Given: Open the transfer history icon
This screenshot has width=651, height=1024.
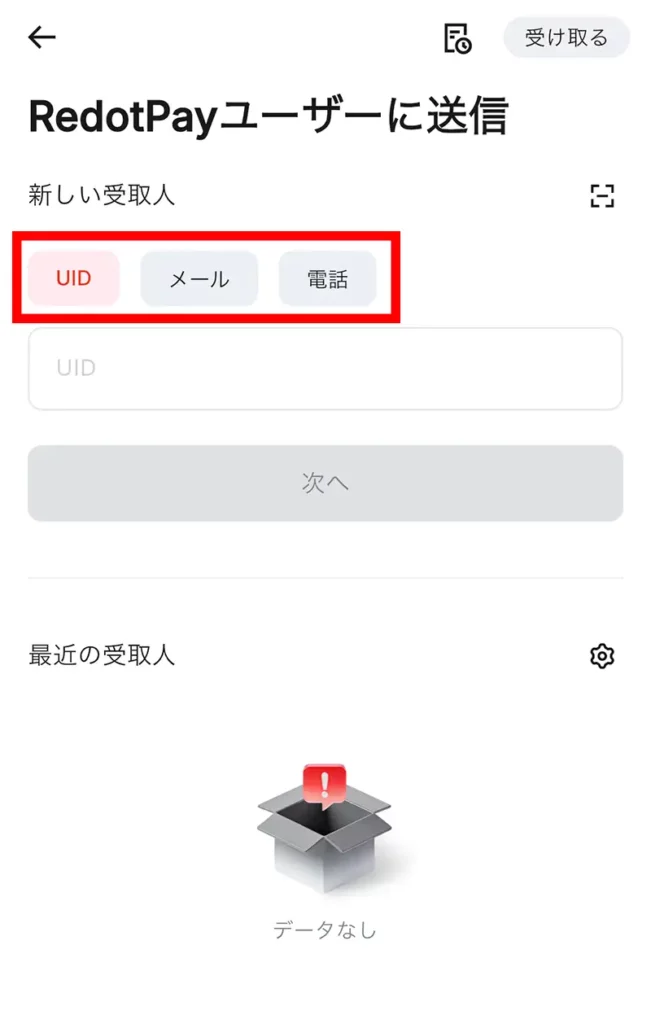Looking at the screenshot, I should (x=457, y=38).
